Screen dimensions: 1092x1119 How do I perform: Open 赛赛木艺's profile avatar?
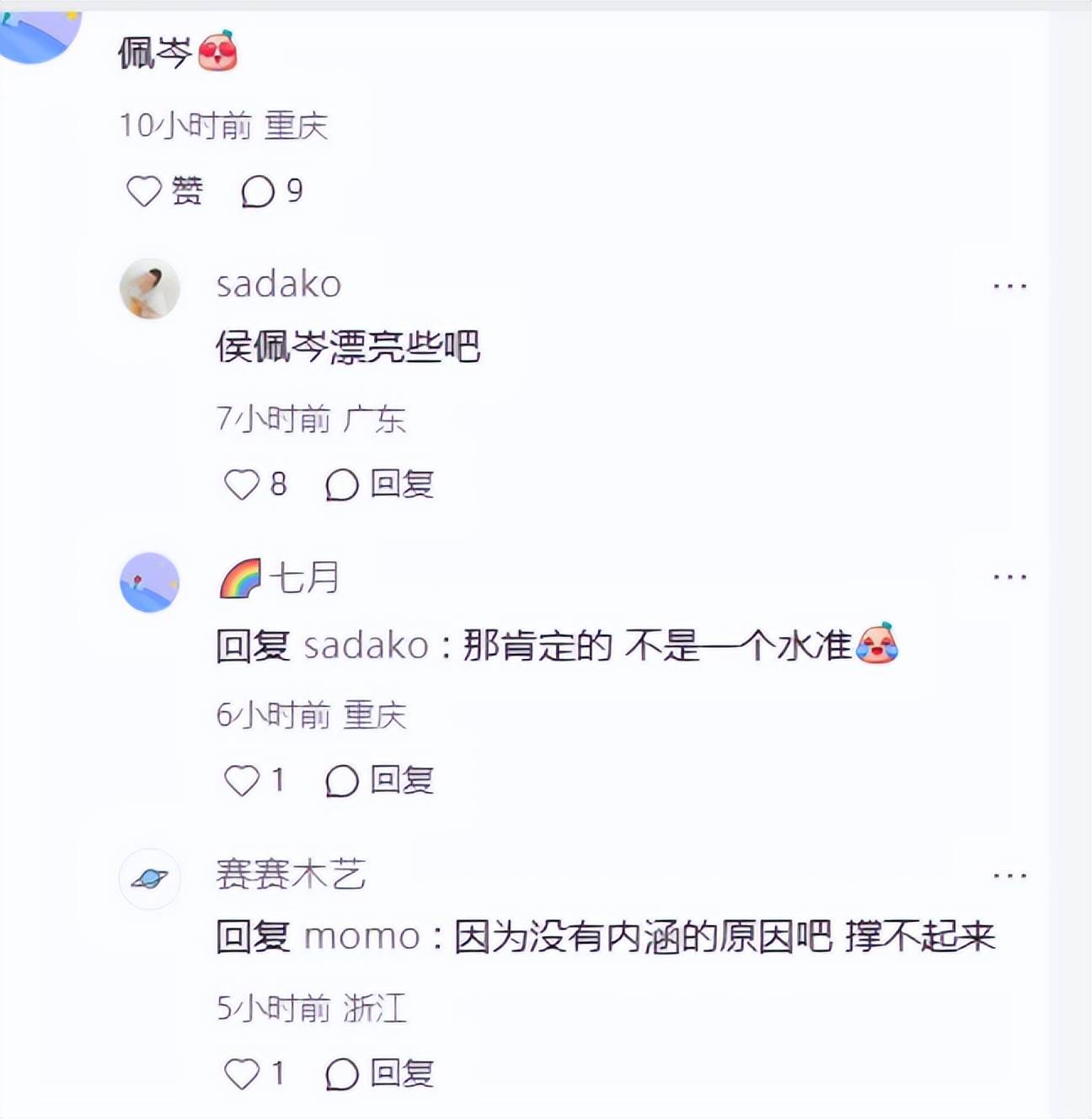click(x=150, y=879)
